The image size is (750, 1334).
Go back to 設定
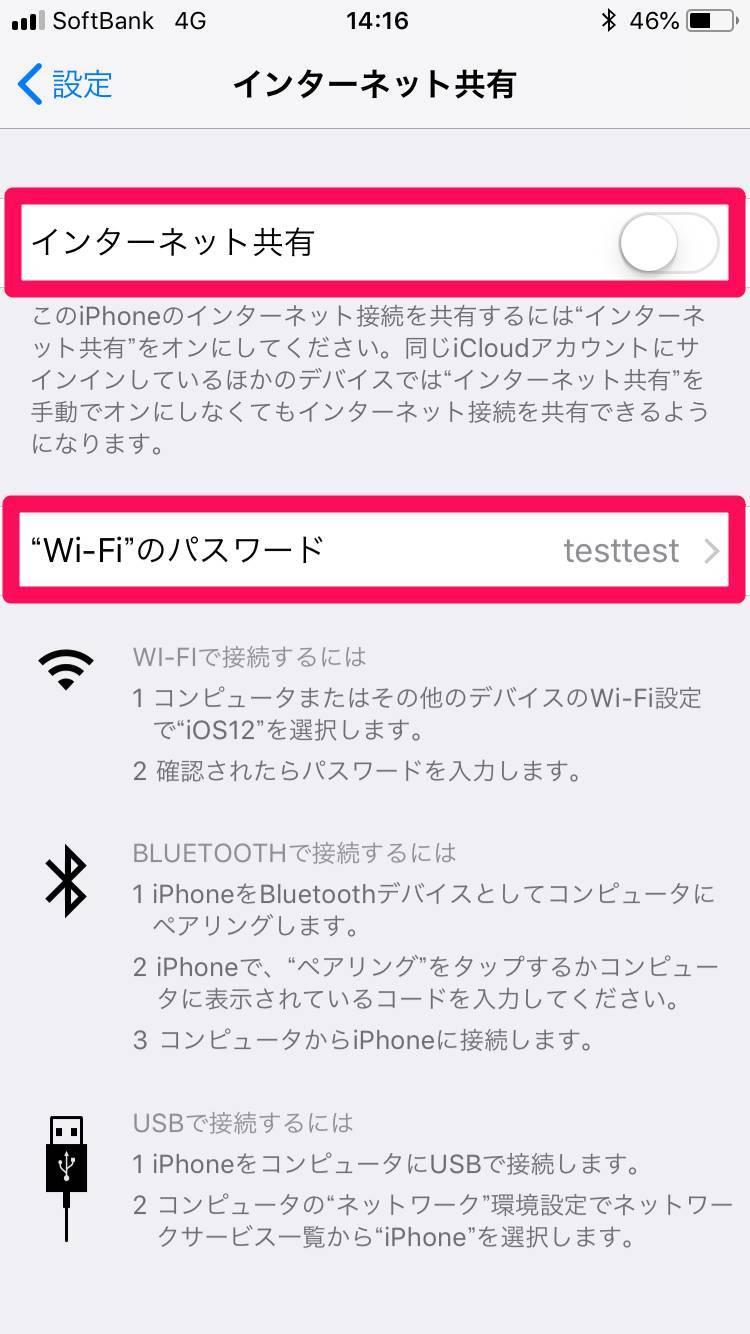point(66,84)
